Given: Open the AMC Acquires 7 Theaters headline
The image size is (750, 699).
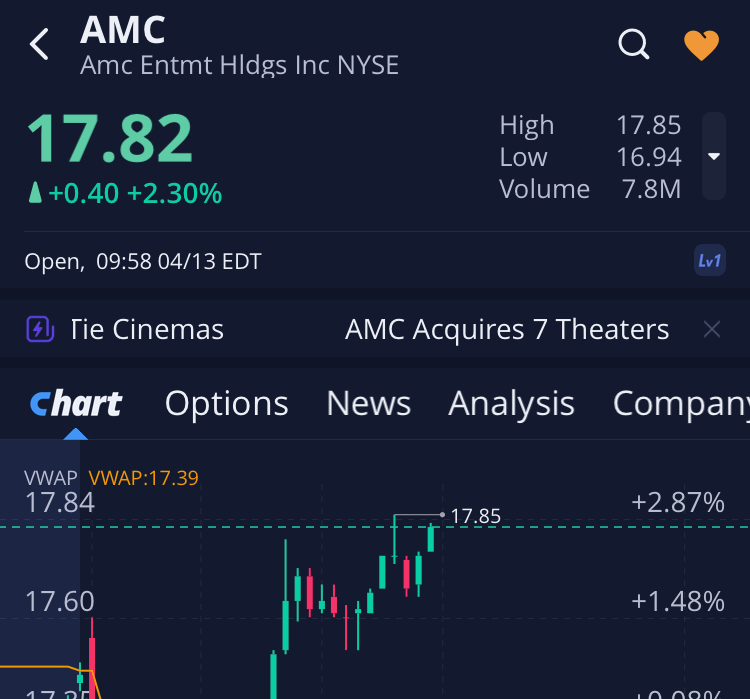Looking at the screenshot, I should (507, 329).
